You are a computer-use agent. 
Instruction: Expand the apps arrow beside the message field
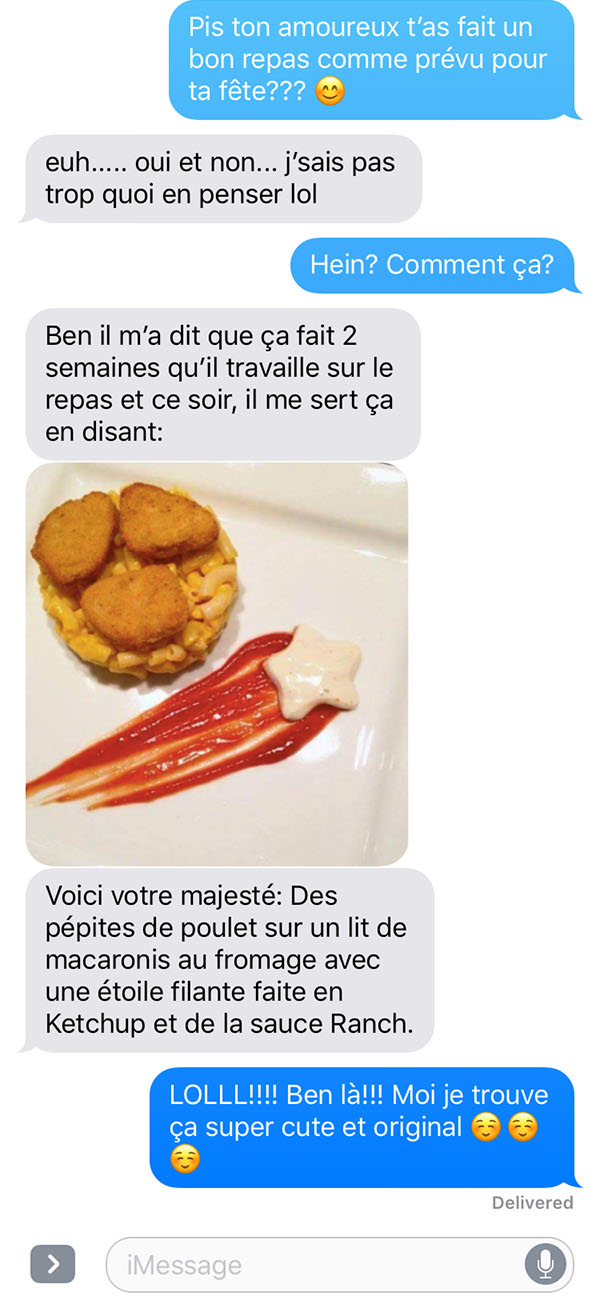(53, 1265)
